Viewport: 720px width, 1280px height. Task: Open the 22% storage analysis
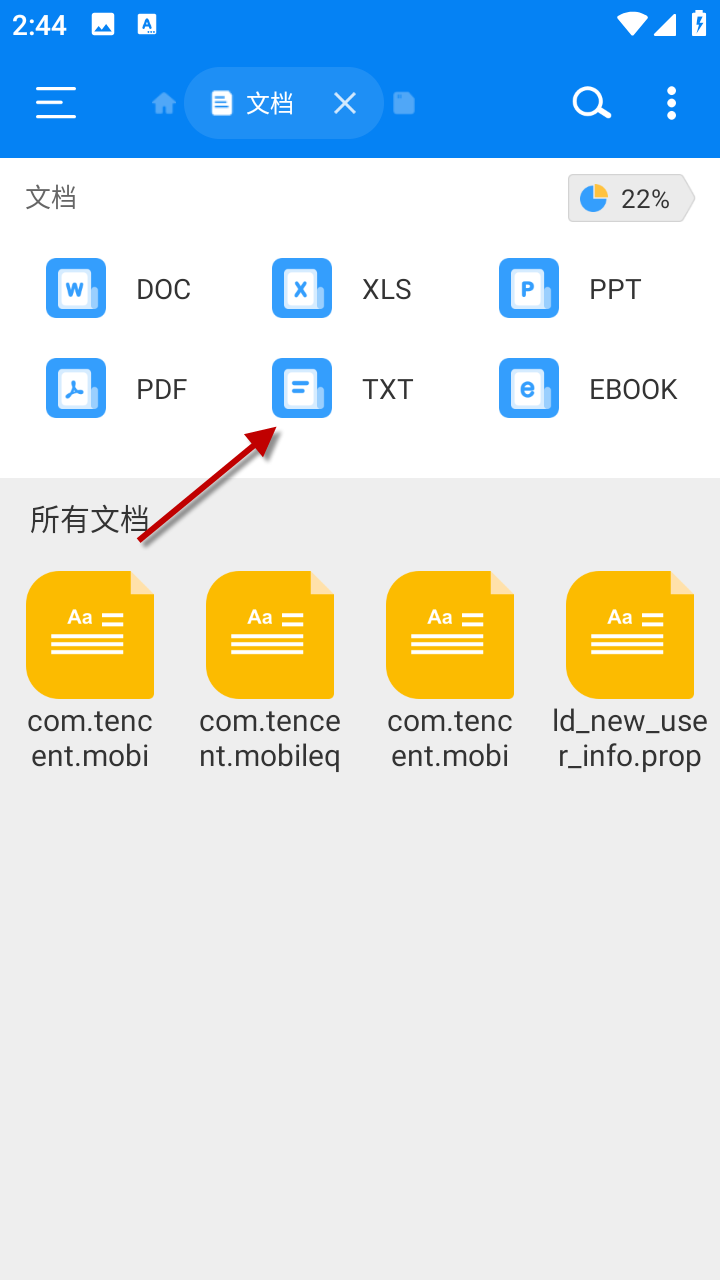pyautogui.click(x=630, y=199)
